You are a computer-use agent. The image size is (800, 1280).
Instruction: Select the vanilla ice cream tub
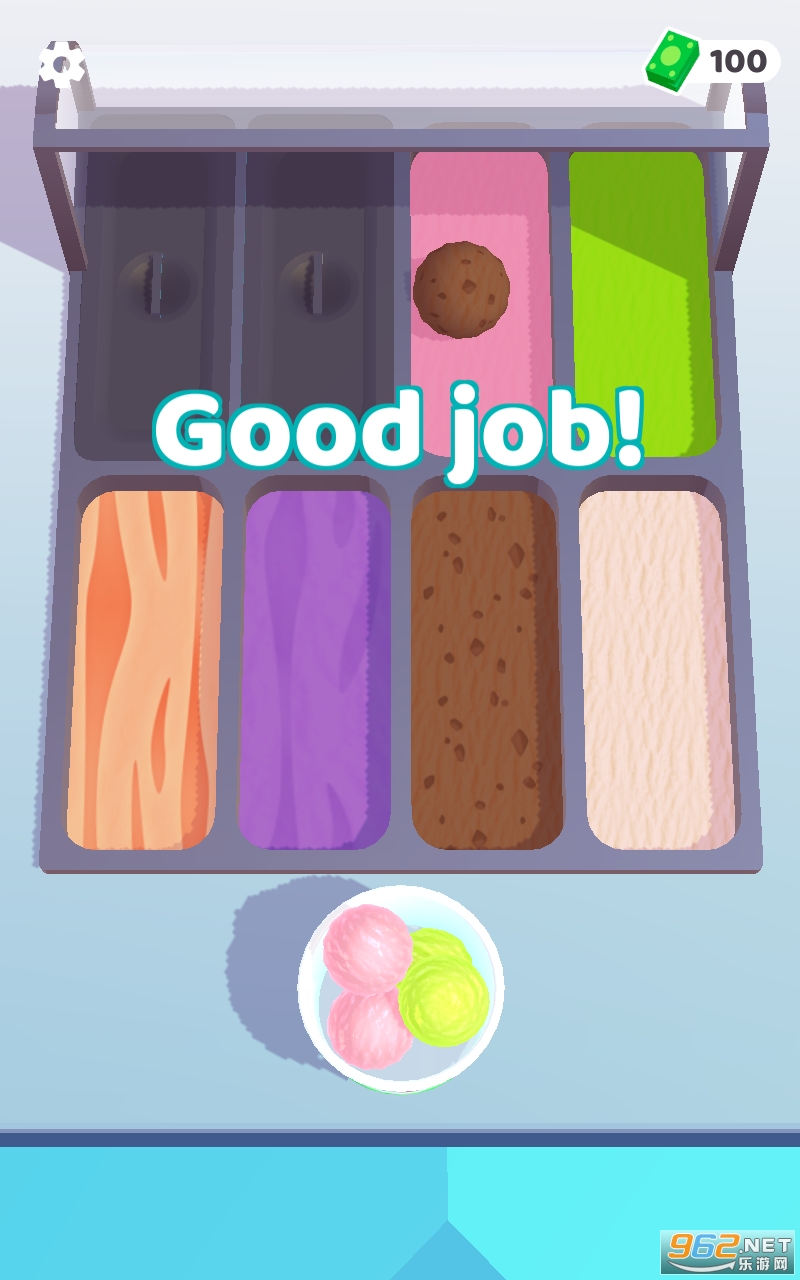pyautogui.click(x=656, y=670)
